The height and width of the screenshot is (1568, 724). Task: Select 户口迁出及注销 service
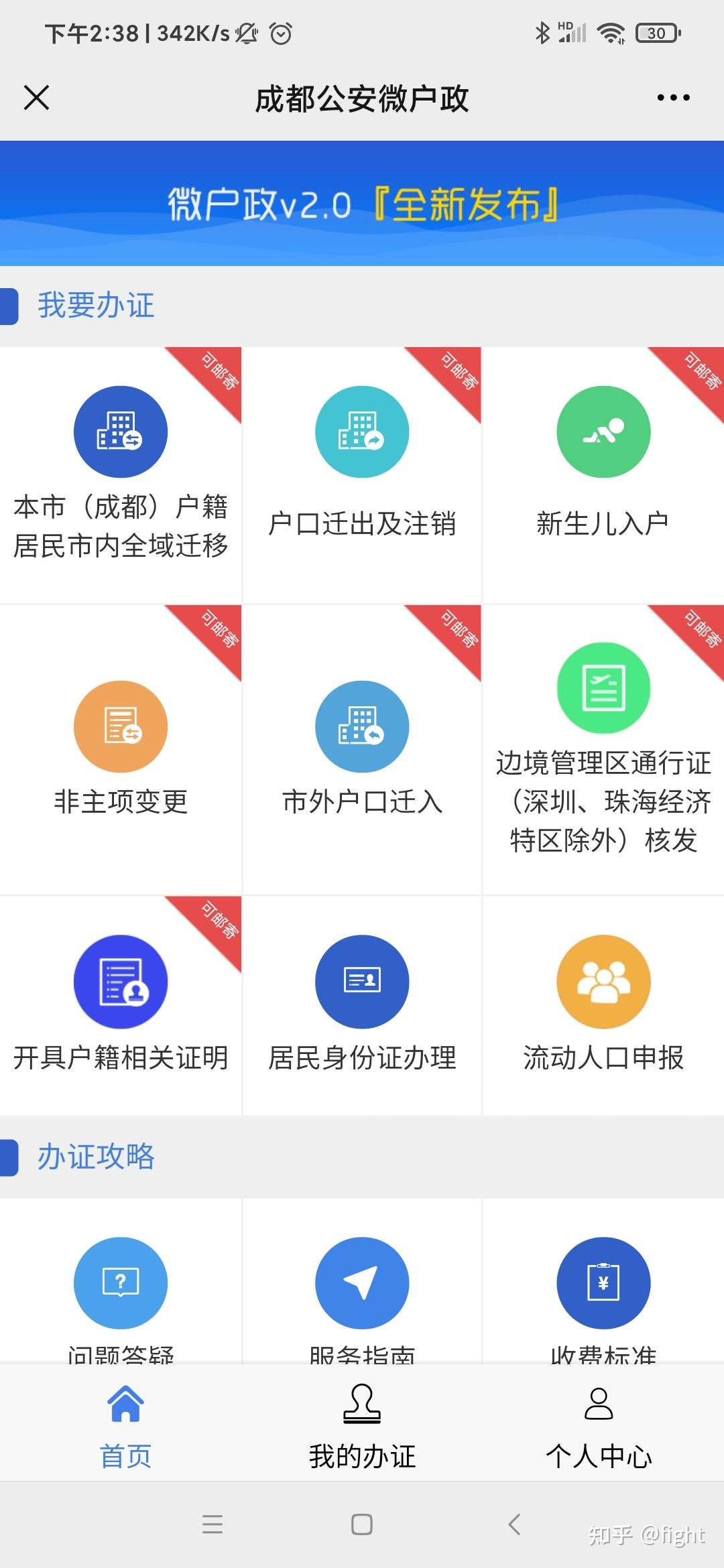tap(362, 474)
